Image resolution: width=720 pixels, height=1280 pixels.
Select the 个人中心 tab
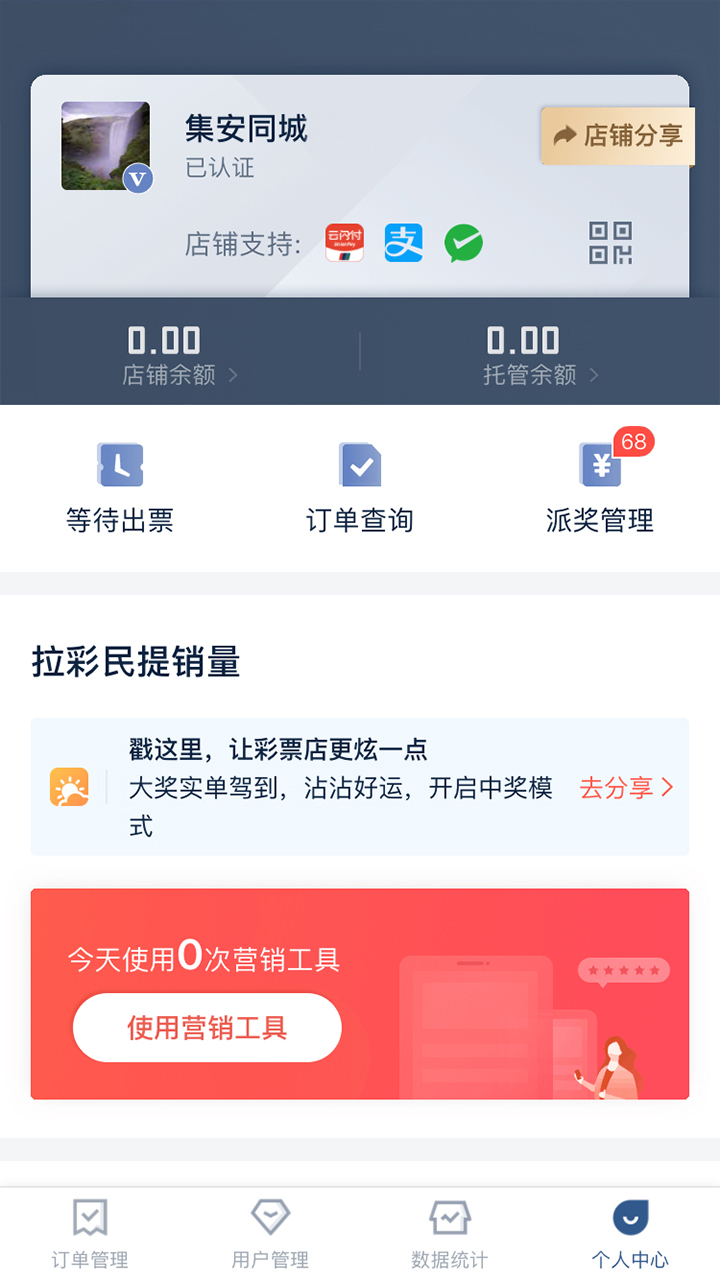pos(630,1234)
